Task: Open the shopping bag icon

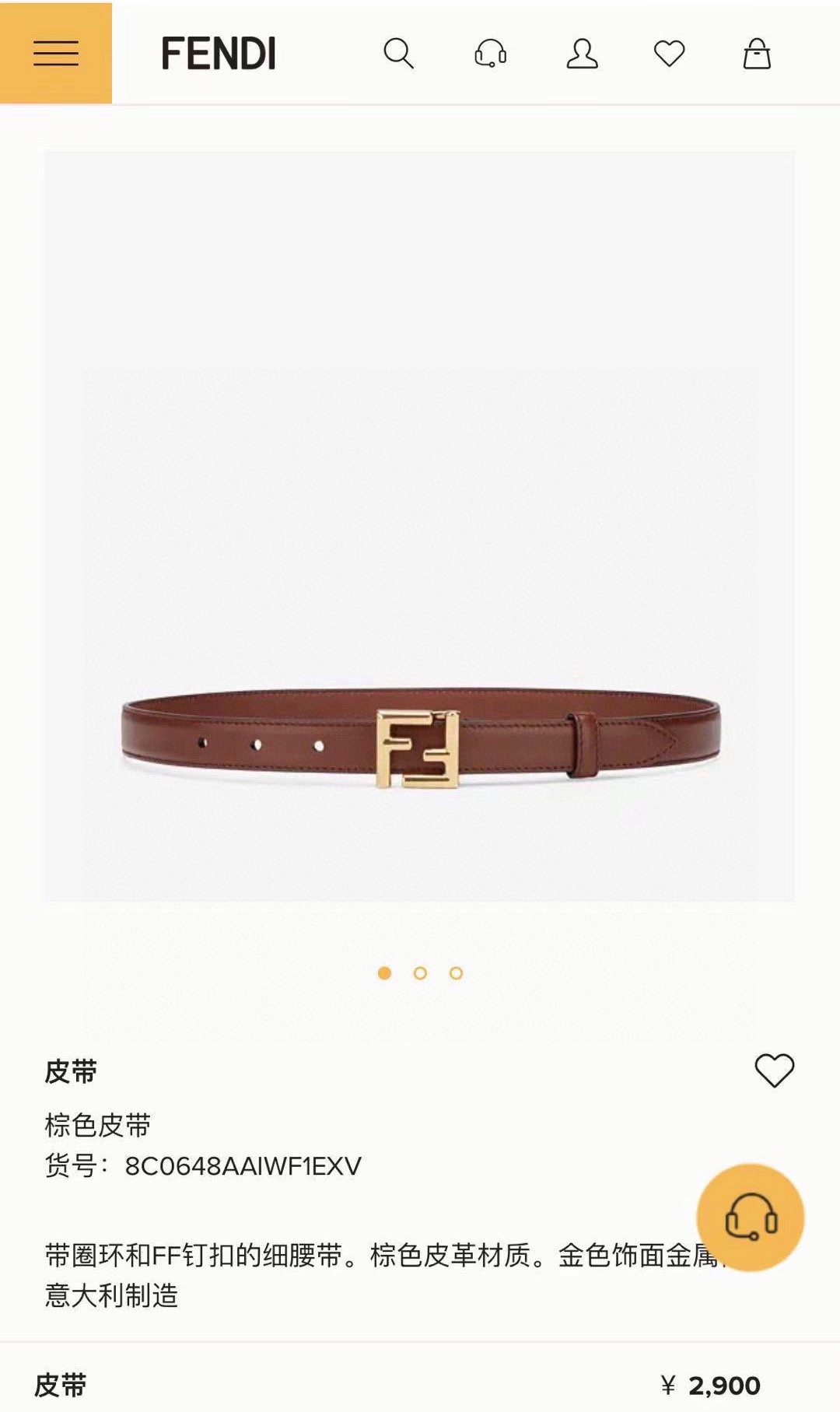Action: (x=756, y=54)
